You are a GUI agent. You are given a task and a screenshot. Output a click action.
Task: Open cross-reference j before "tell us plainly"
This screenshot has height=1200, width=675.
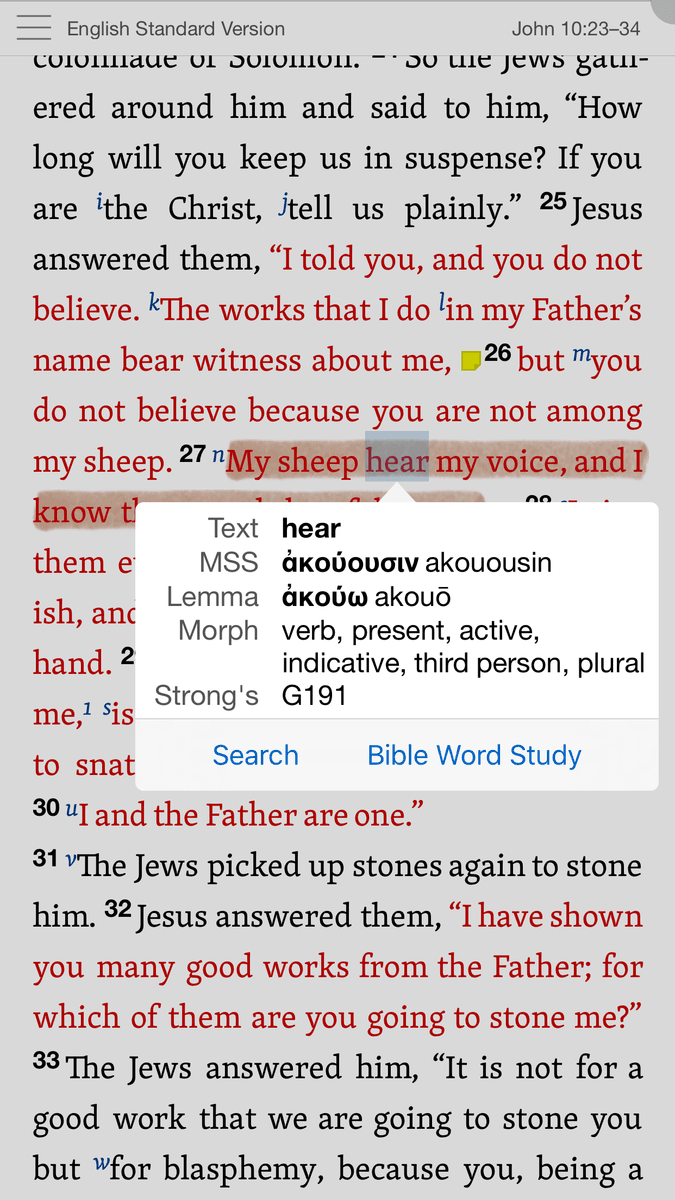tap(285, 207)
